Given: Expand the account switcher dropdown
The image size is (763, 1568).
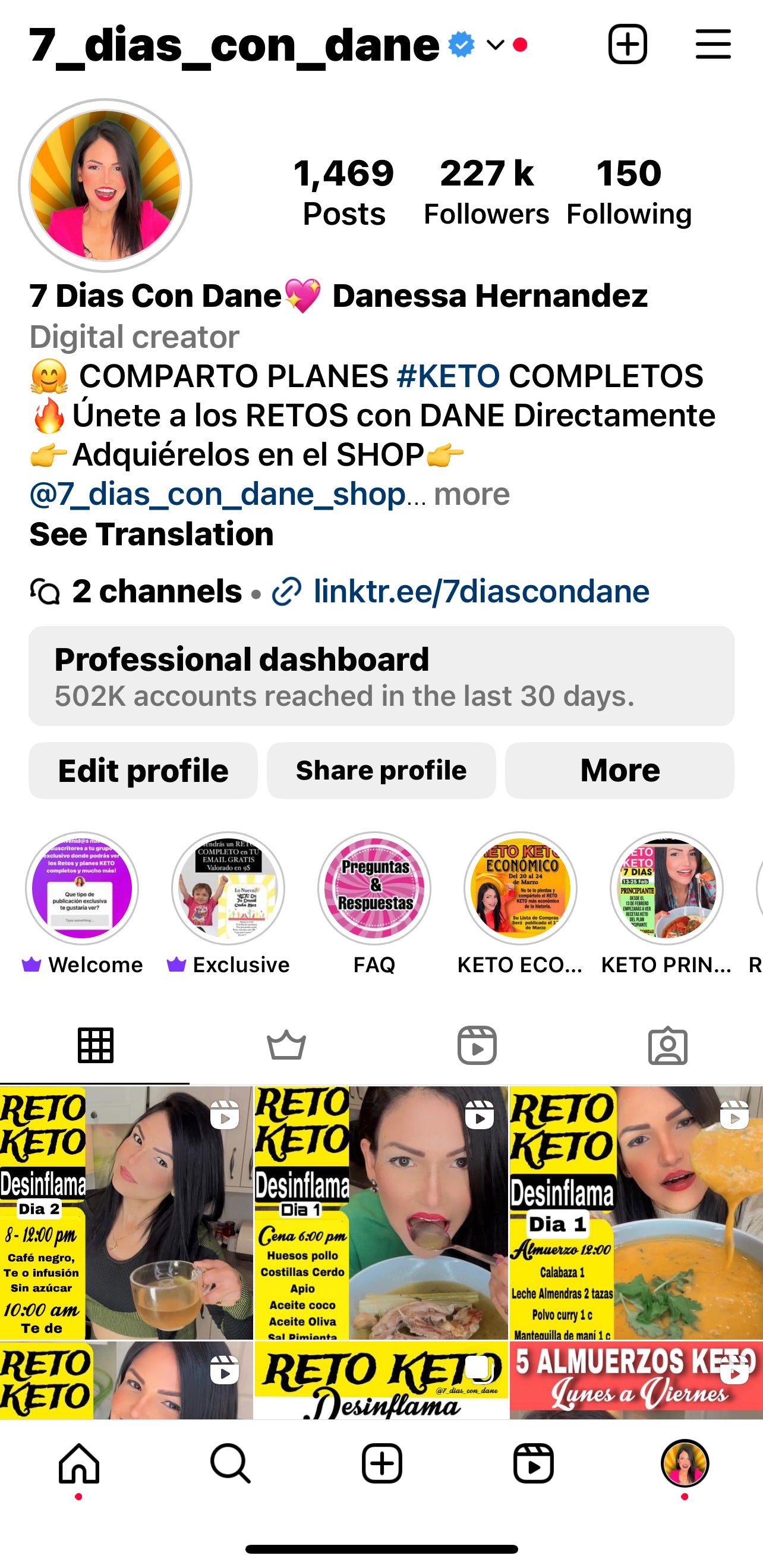Looking at the screenshot, I should click(495, 45).
